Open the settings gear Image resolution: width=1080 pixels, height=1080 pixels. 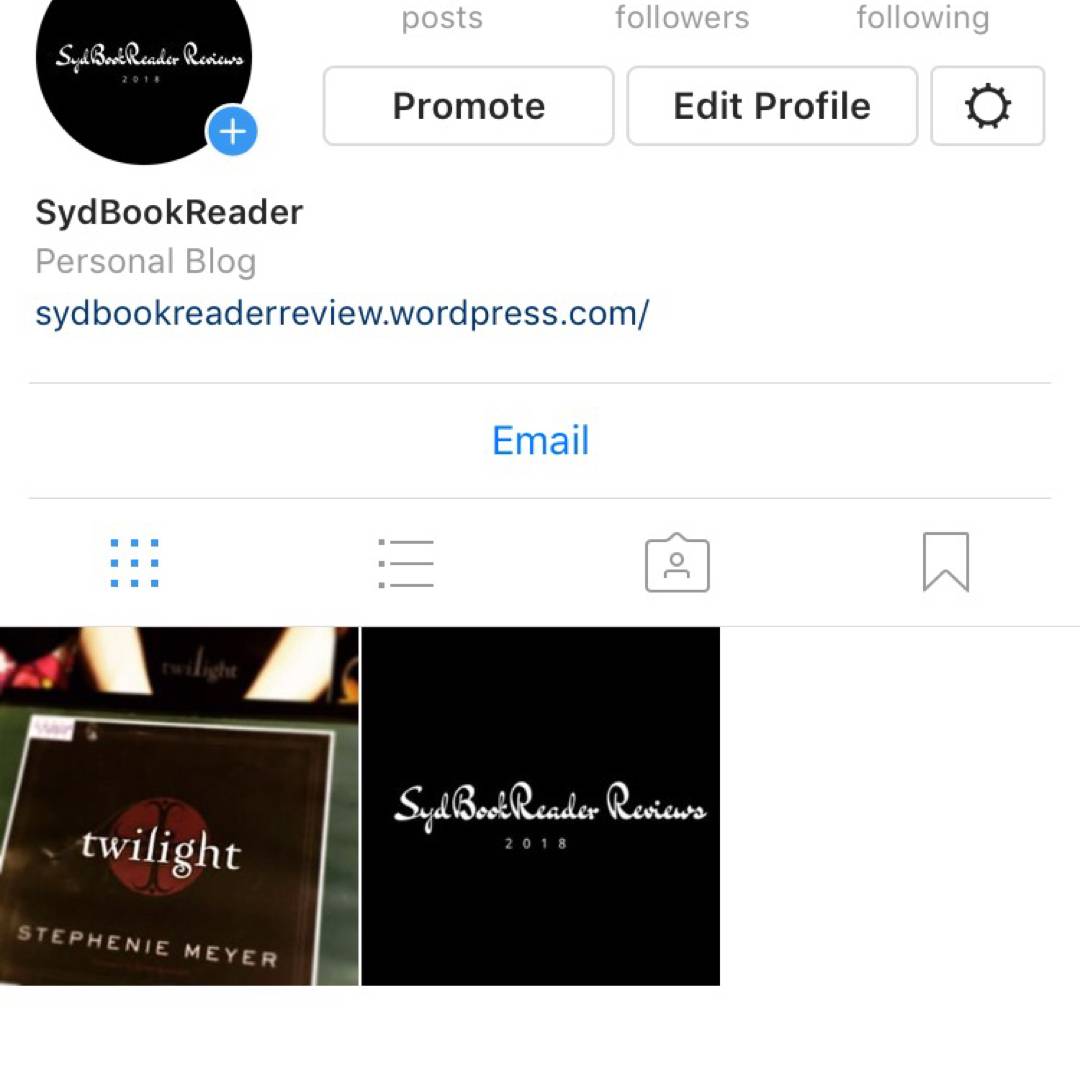[987, 106]
